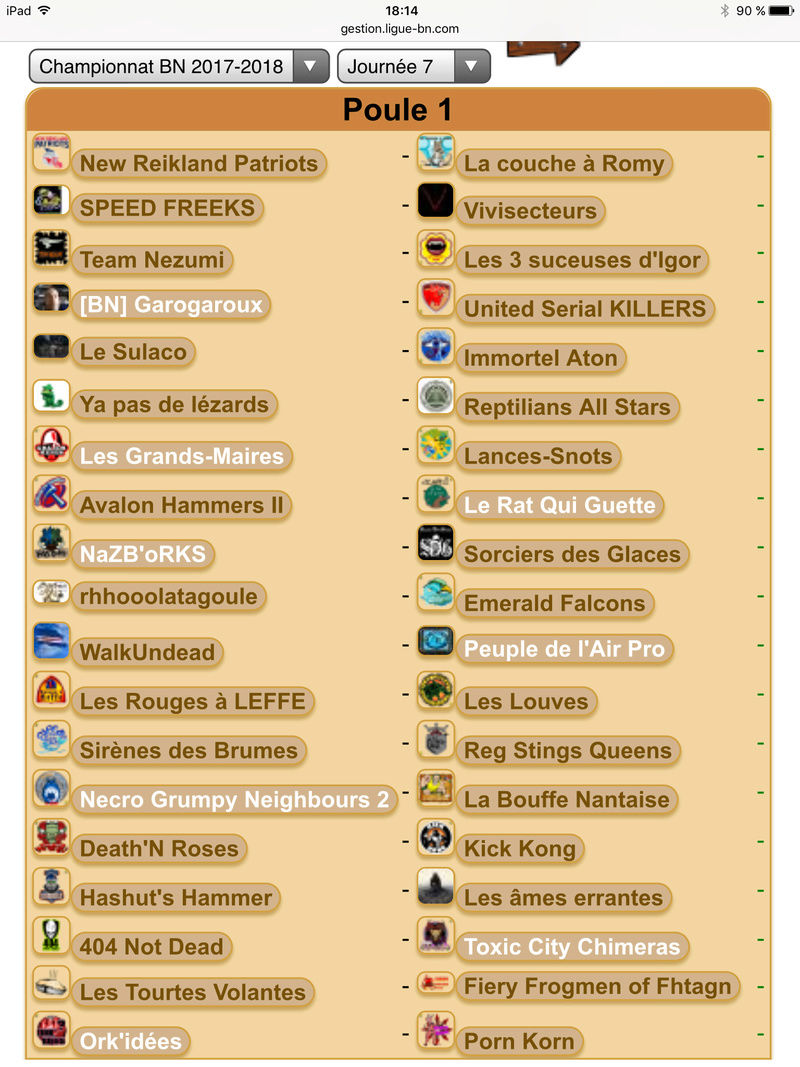Open the WalkUndead team page
This screenshot has height=1067, width=800.
point(147,652)
